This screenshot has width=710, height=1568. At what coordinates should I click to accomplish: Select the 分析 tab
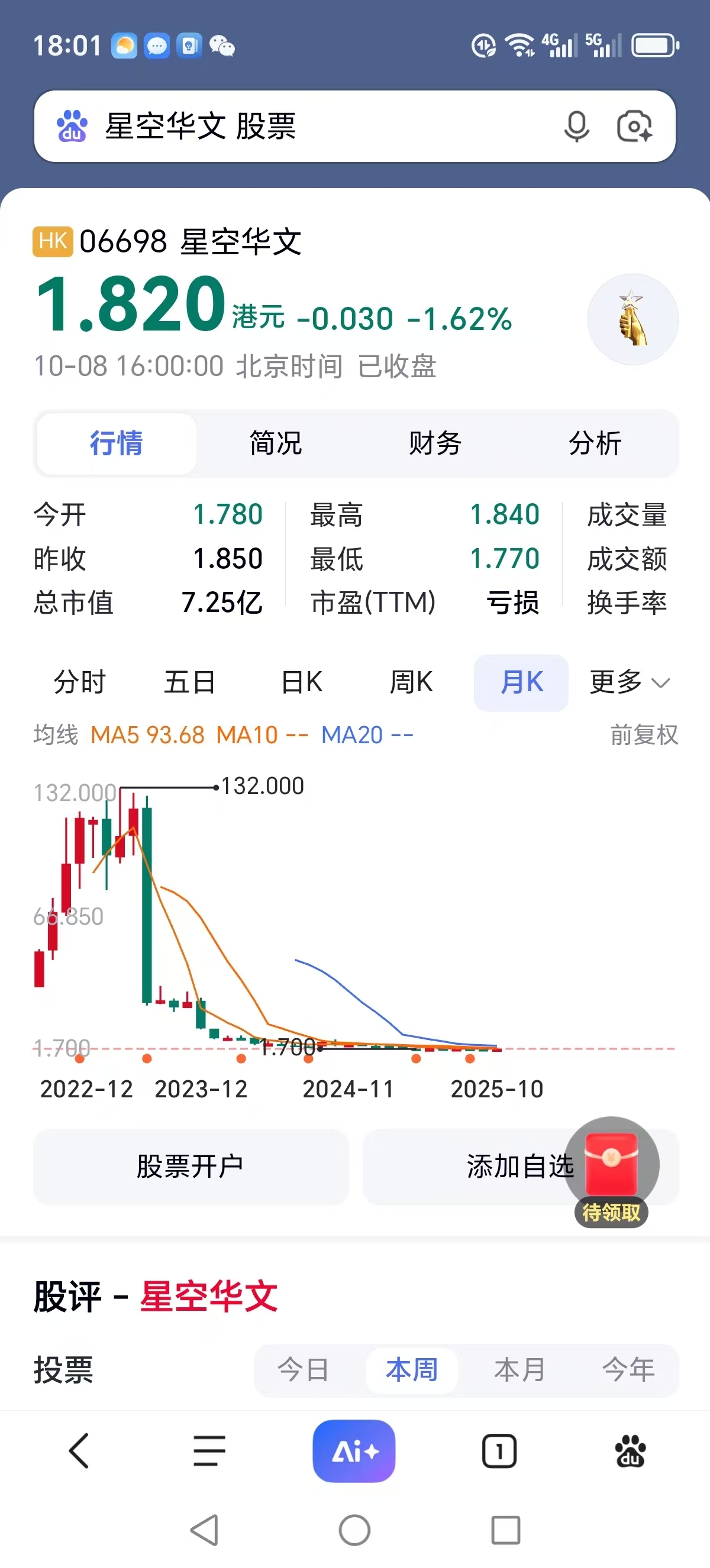(595, 443)
